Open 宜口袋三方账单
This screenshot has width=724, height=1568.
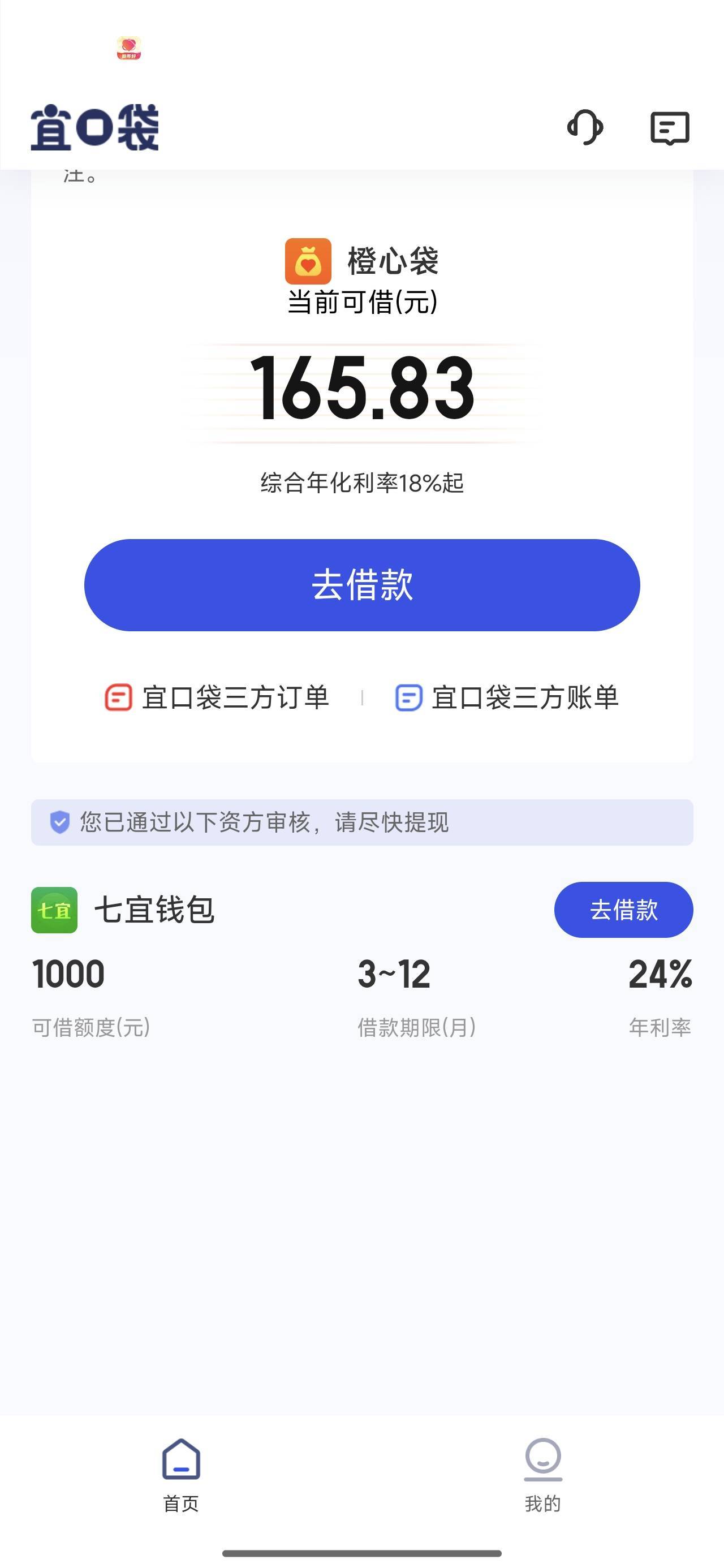click(507, 697)
